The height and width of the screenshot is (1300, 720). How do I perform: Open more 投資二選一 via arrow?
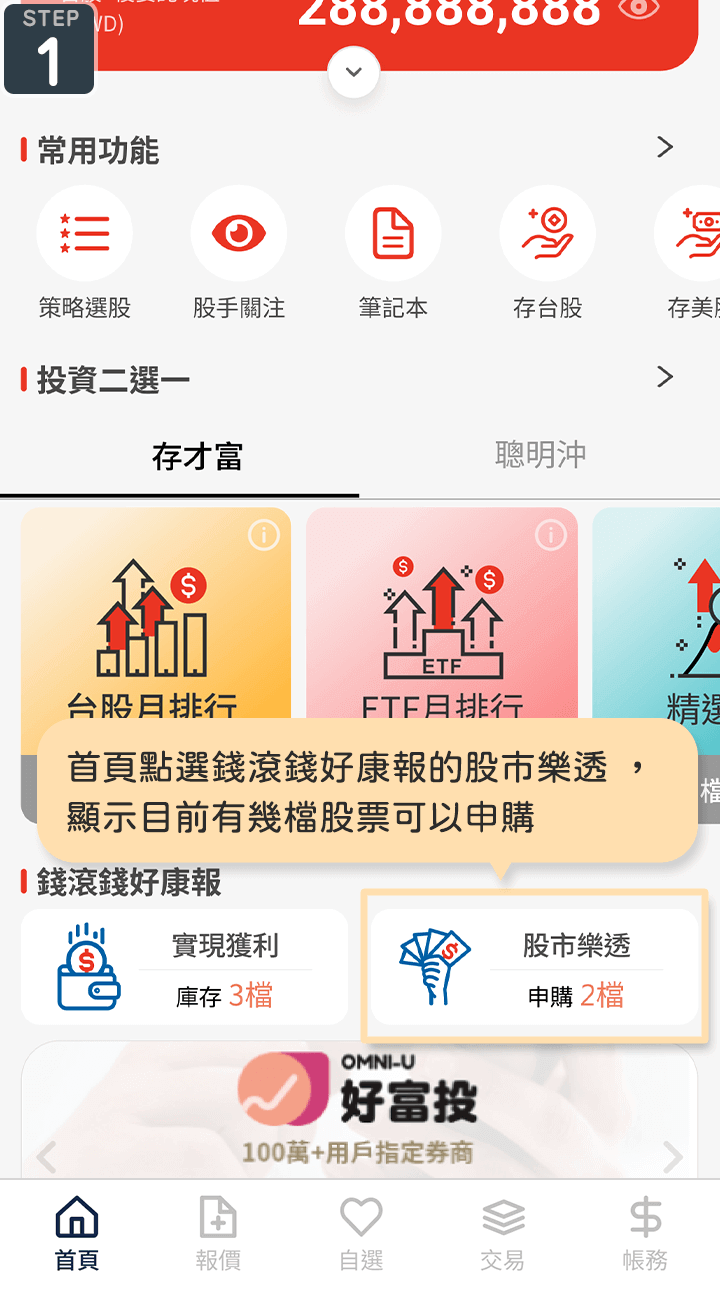point(665,377)
